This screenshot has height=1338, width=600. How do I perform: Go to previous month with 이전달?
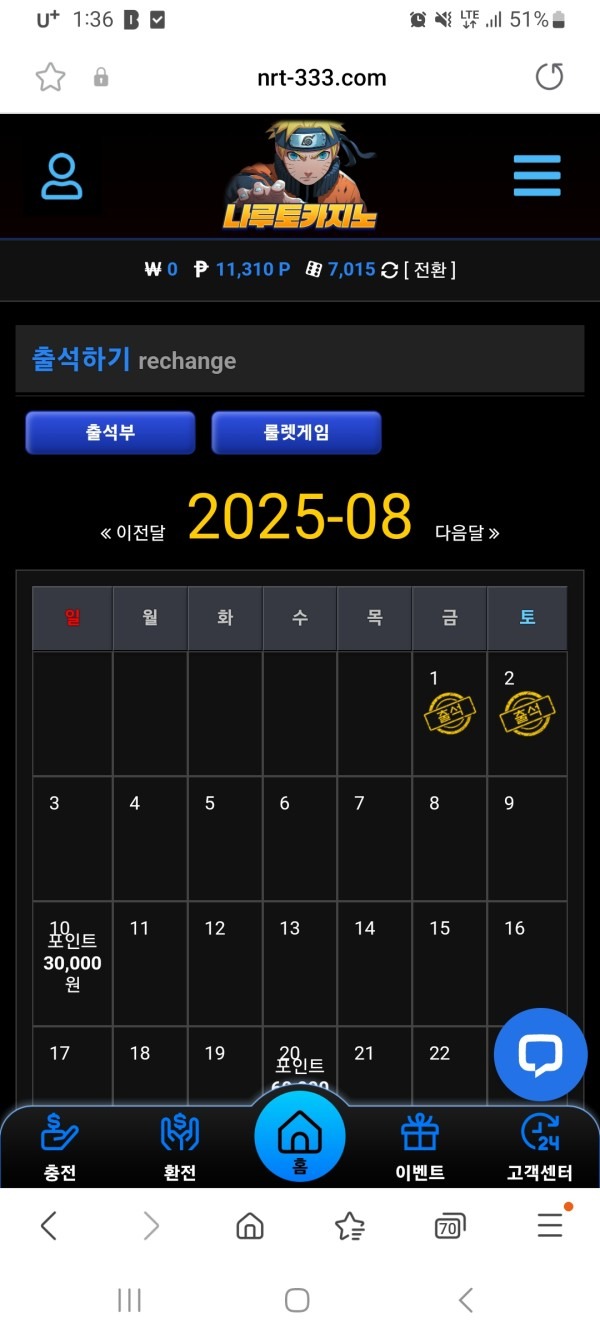pyautogui.click(x=133, y=533)
